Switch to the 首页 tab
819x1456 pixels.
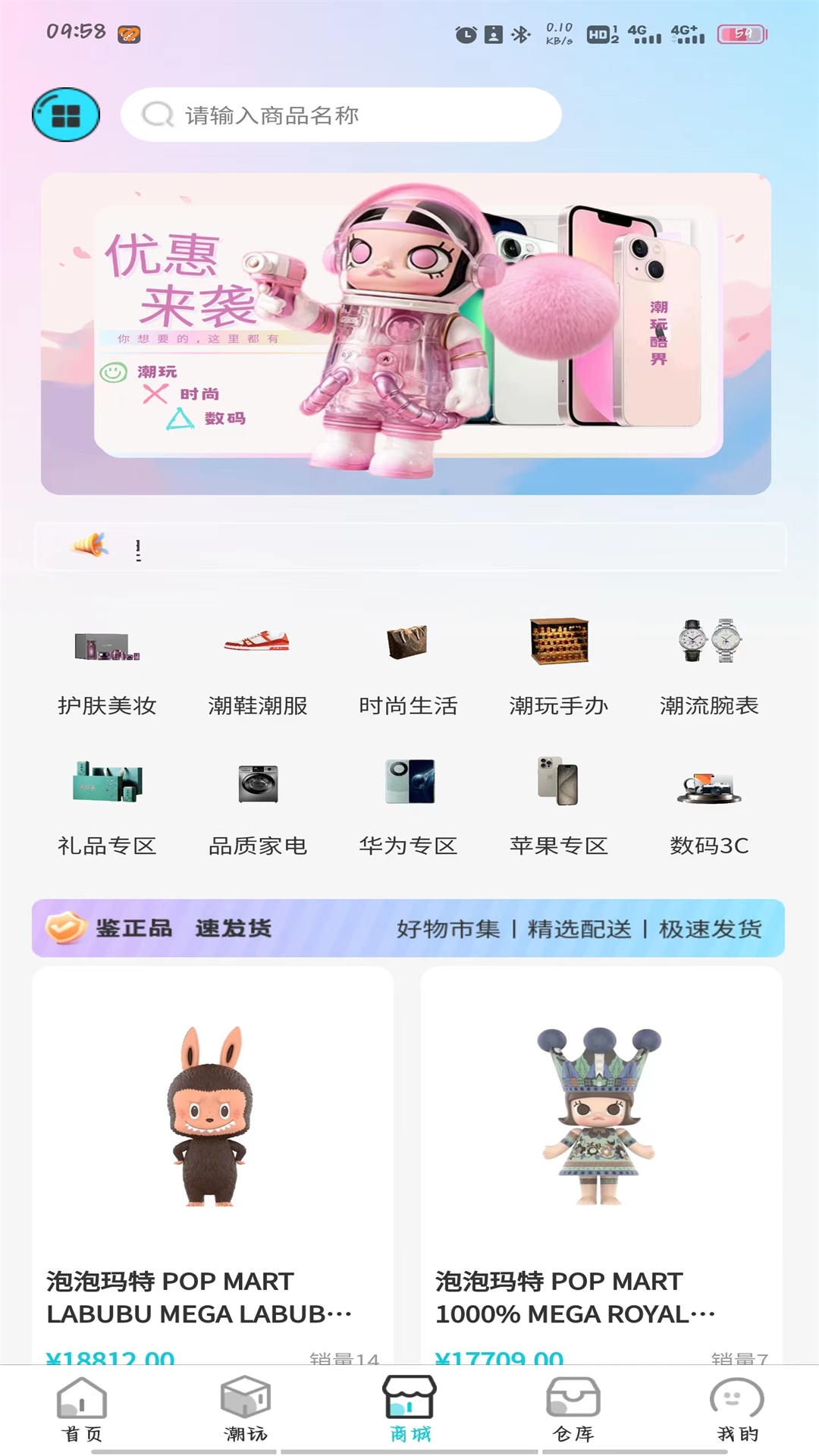[x=82, y=1410]
